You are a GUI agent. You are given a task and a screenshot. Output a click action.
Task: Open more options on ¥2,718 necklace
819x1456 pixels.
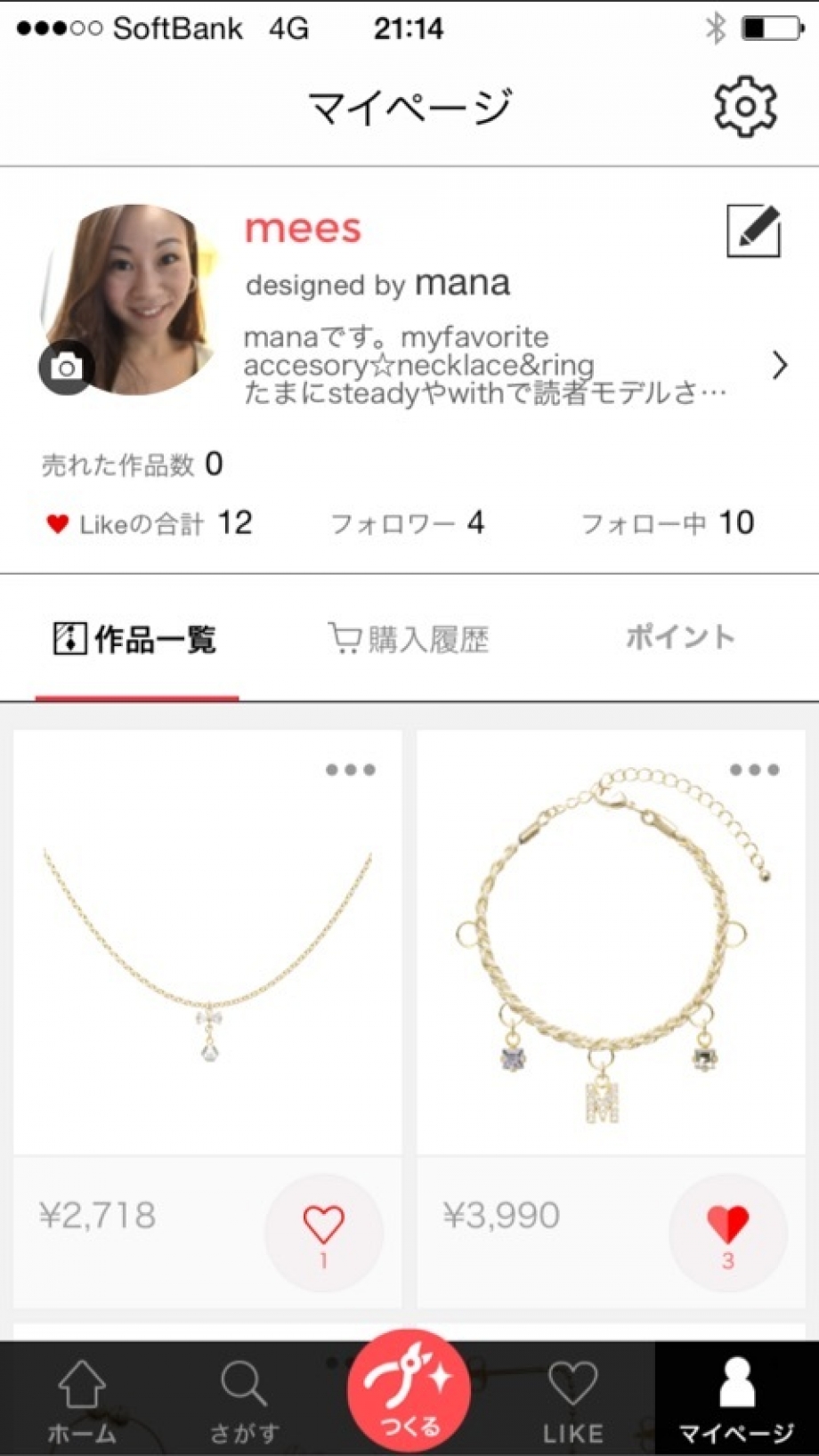tap(350, 770)
